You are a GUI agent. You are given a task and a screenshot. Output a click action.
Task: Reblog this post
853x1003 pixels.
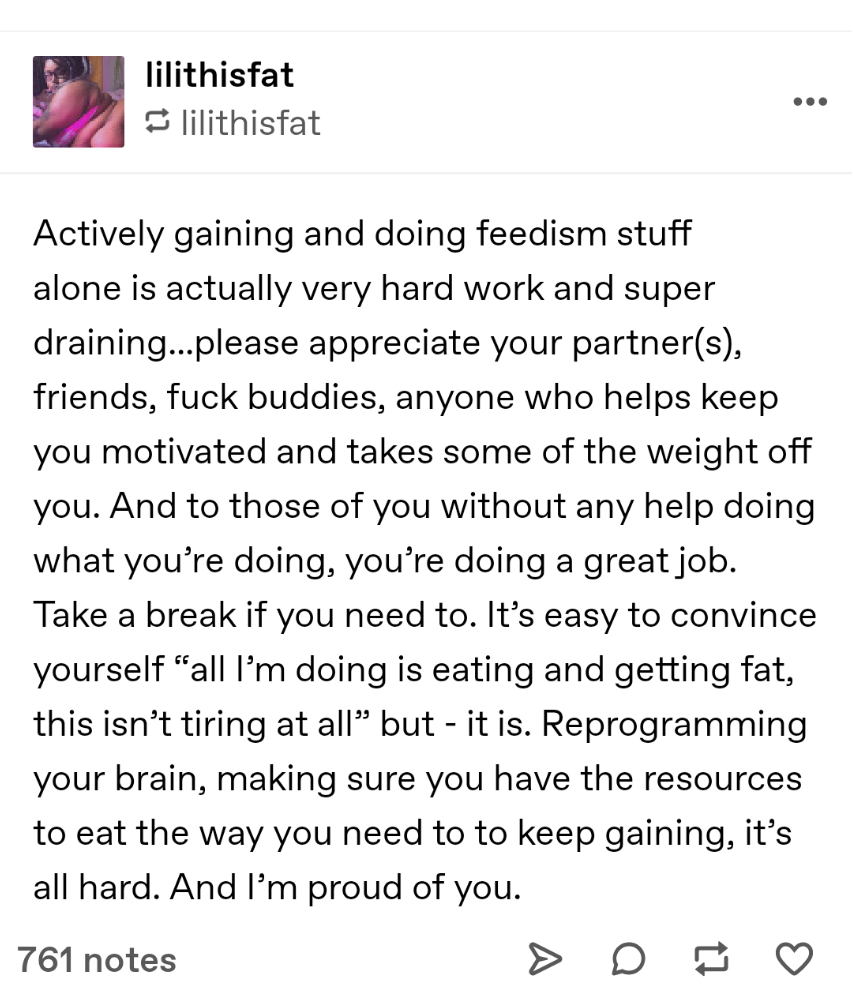click(x=712, y=960)
